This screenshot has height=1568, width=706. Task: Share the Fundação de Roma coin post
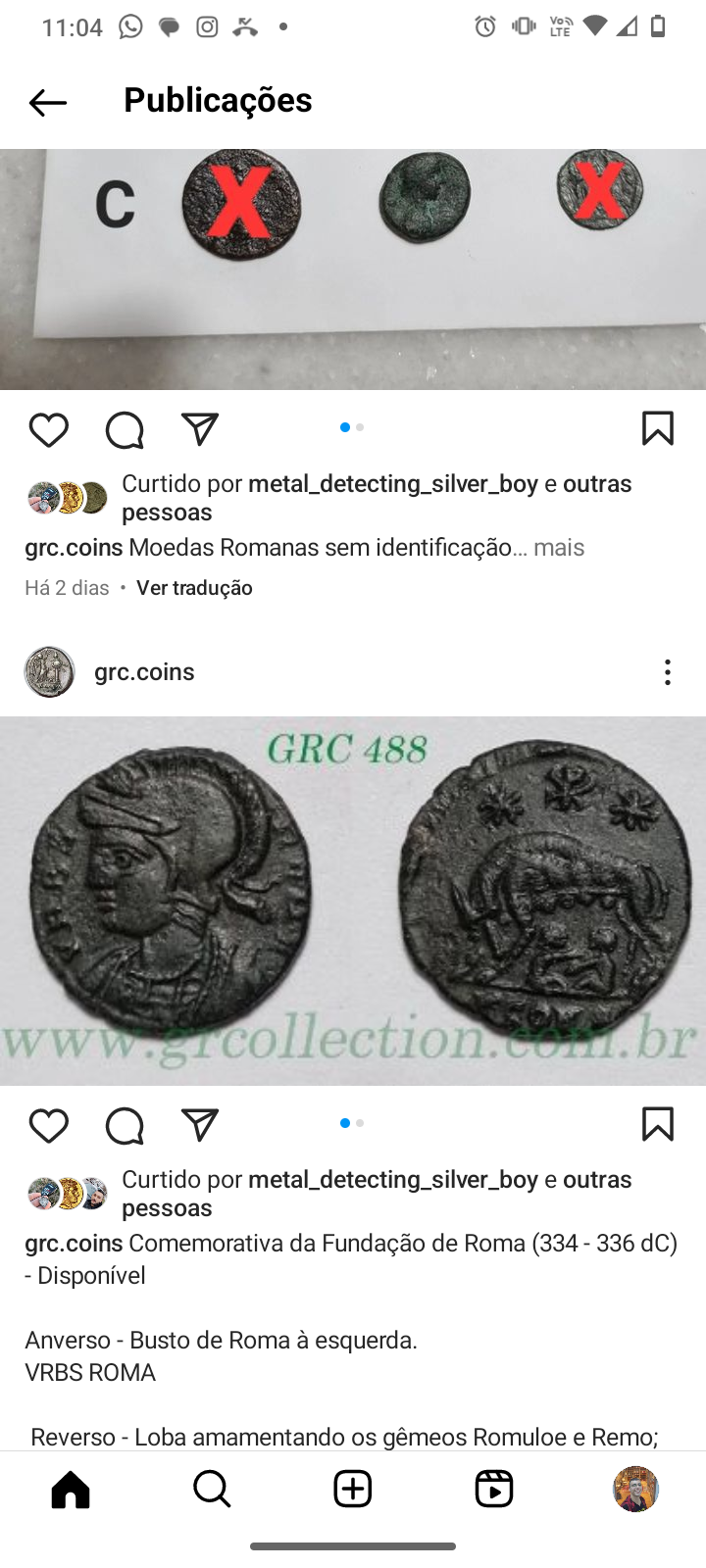point(200,1125)
